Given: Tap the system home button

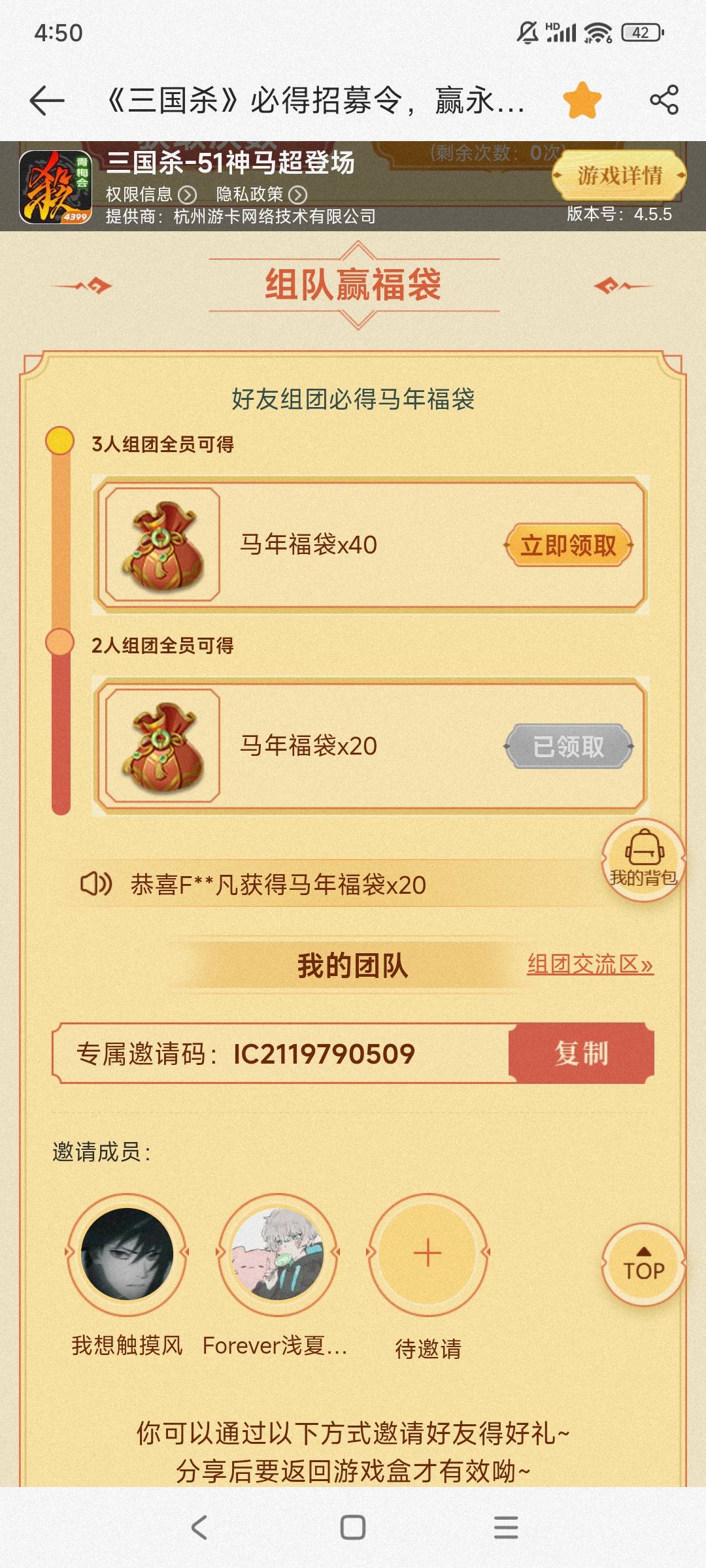Looking at the screenshot, I should point(353,1527).
